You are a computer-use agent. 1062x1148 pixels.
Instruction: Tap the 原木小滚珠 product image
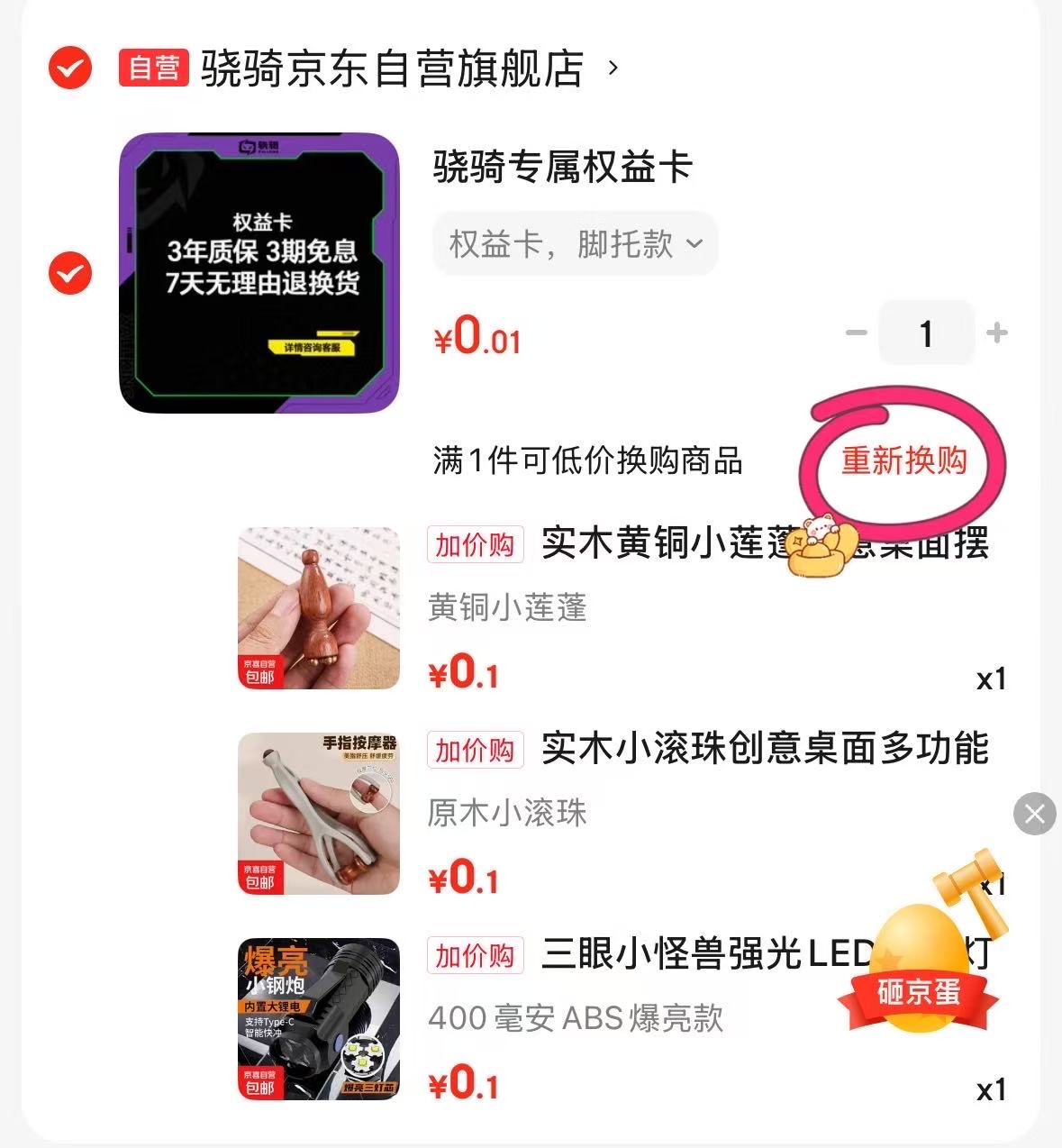[x=317, y=814]
